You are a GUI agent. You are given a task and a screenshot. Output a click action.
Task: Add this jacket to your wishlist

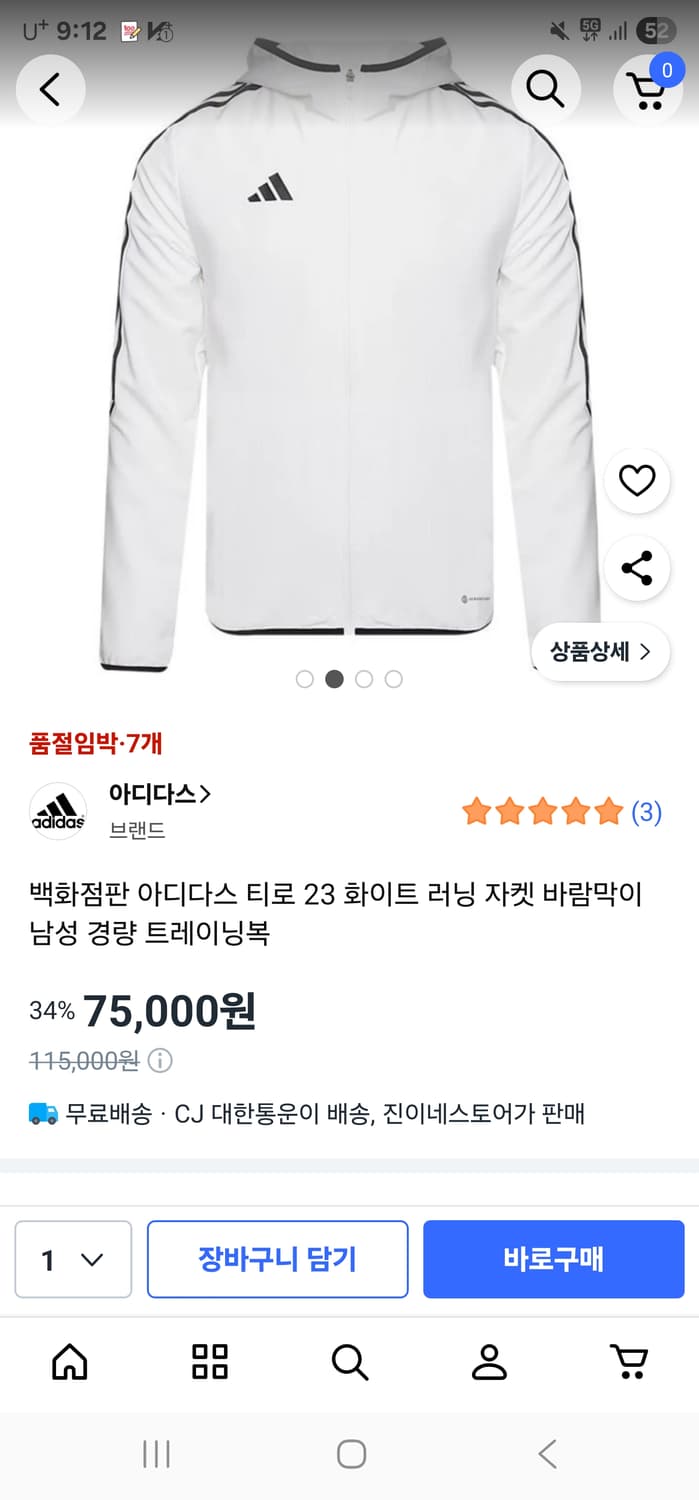pos(637,482)
